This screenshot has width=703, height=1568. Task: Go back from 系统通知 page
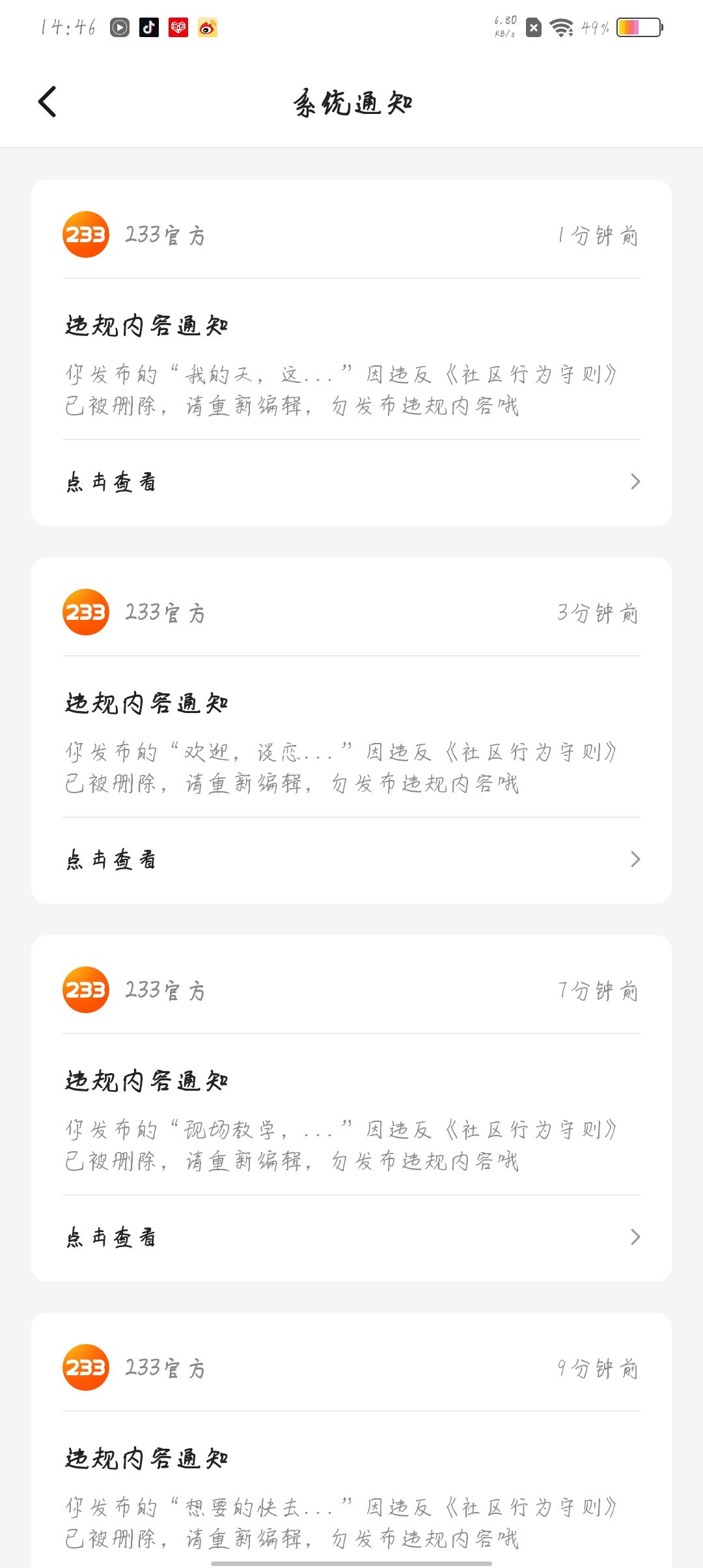48,102
